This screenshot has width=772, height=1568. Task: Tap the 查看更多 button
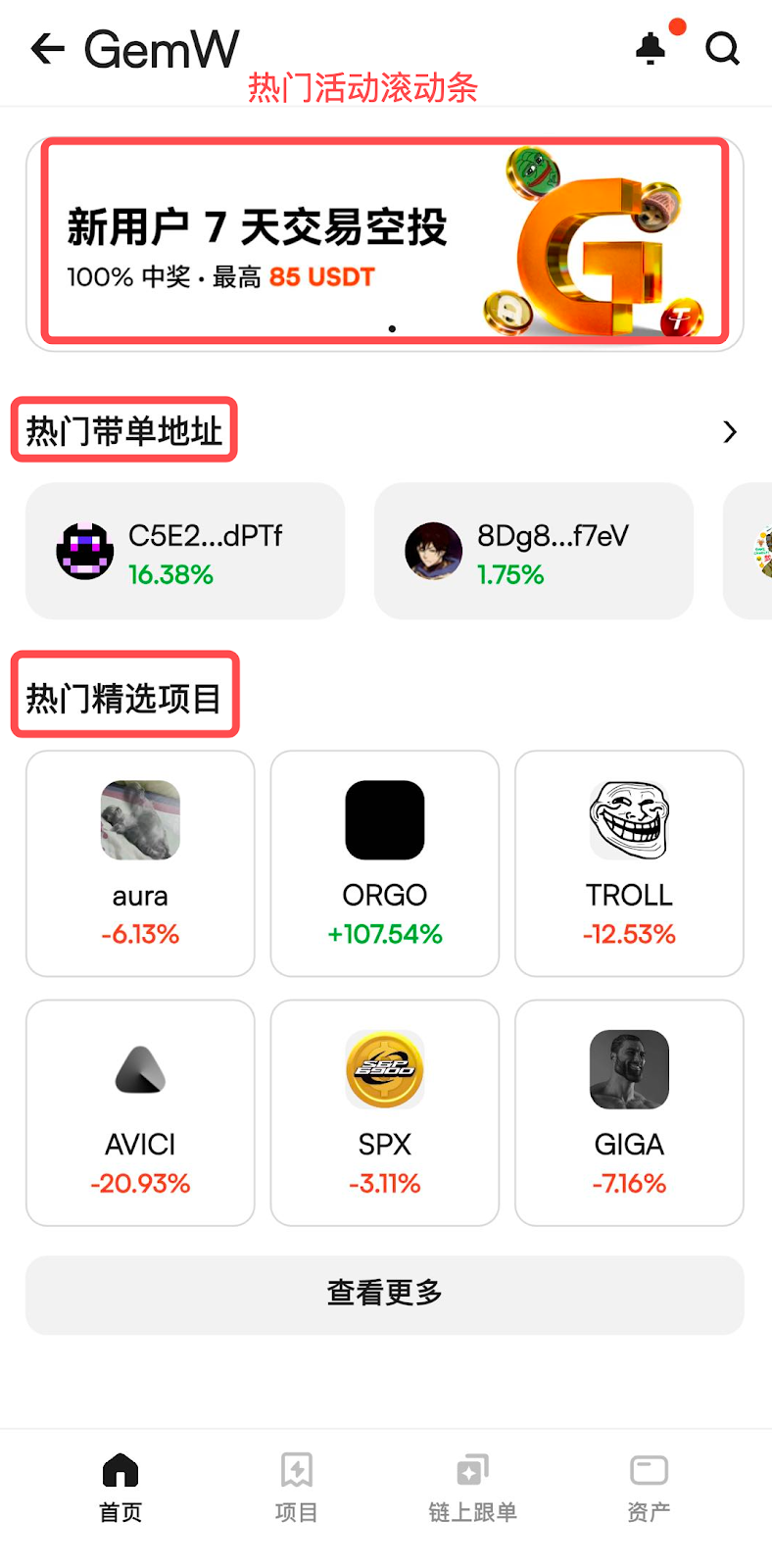coord(385,1294)
